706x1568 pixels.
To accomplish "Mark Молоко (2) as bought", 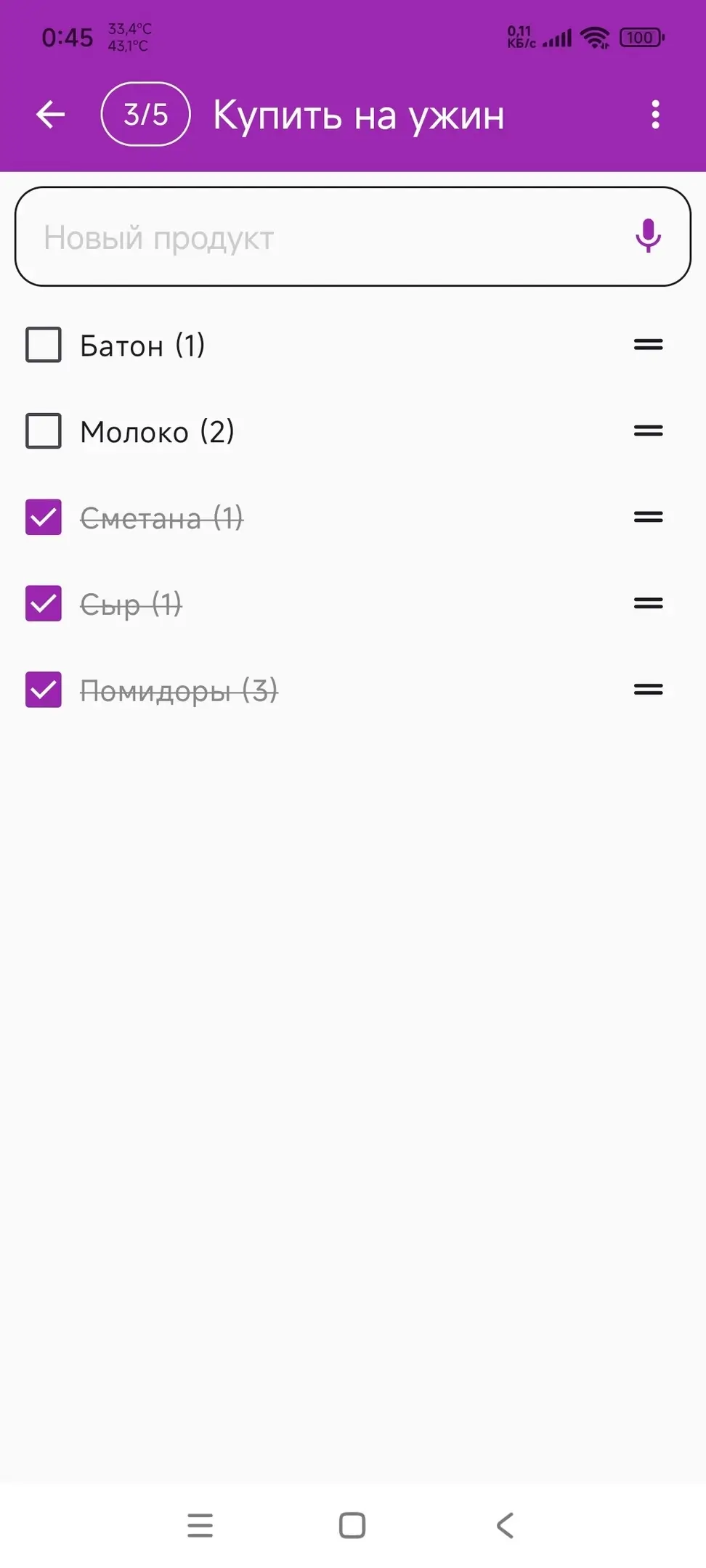I will [44, 431].
